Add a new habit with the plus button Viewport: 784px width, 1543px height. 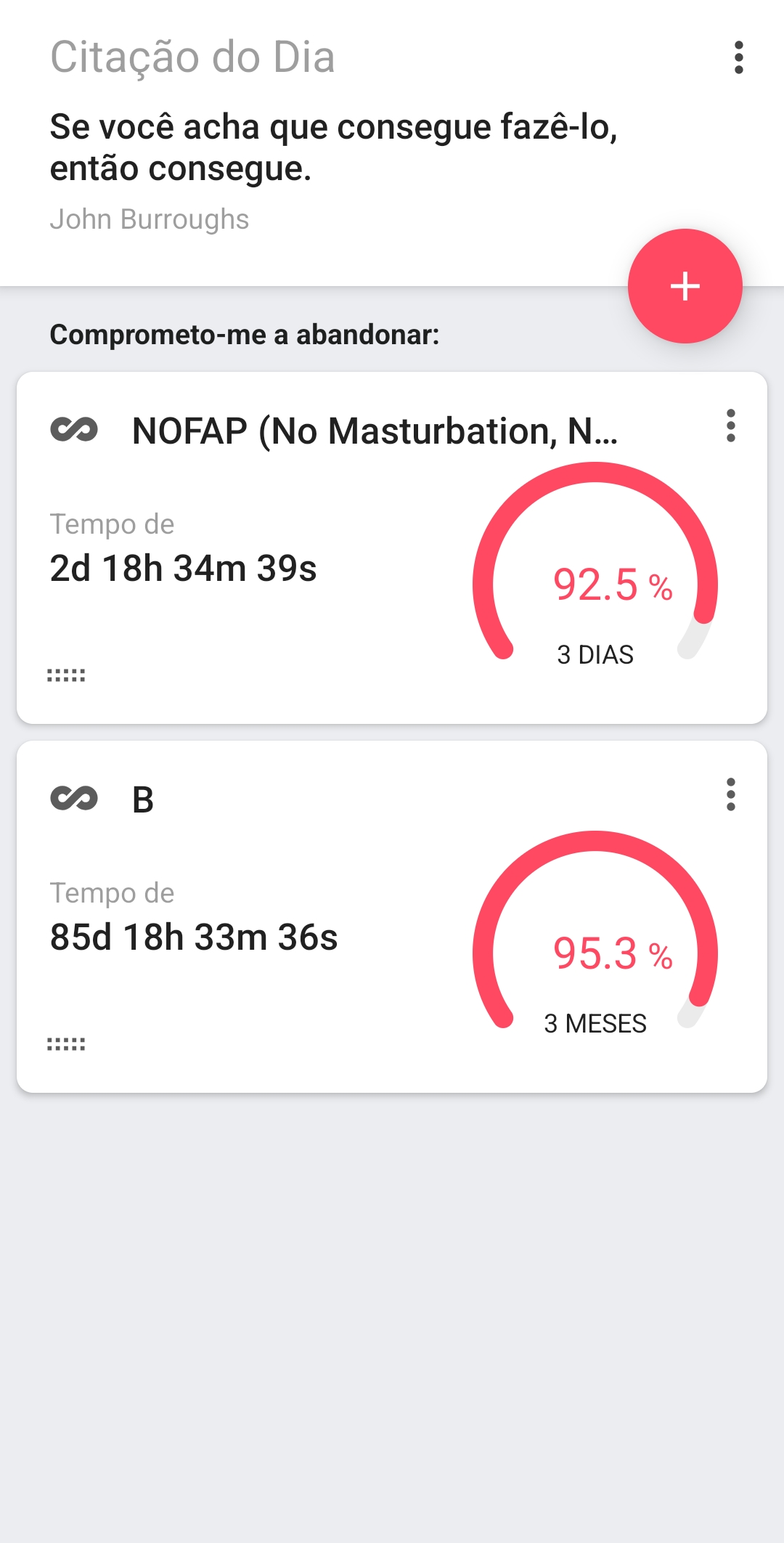pos(685,286)
